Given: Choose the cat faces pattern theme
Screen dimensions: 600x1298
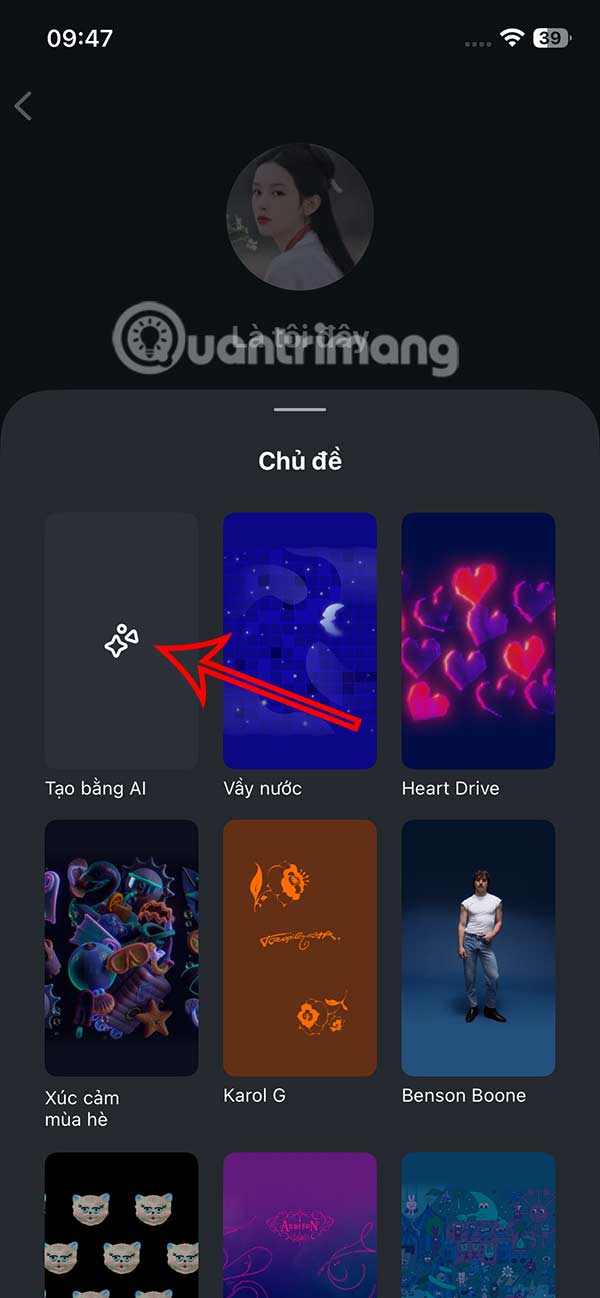Looking at the screenshot, I should click(121, 1225).
